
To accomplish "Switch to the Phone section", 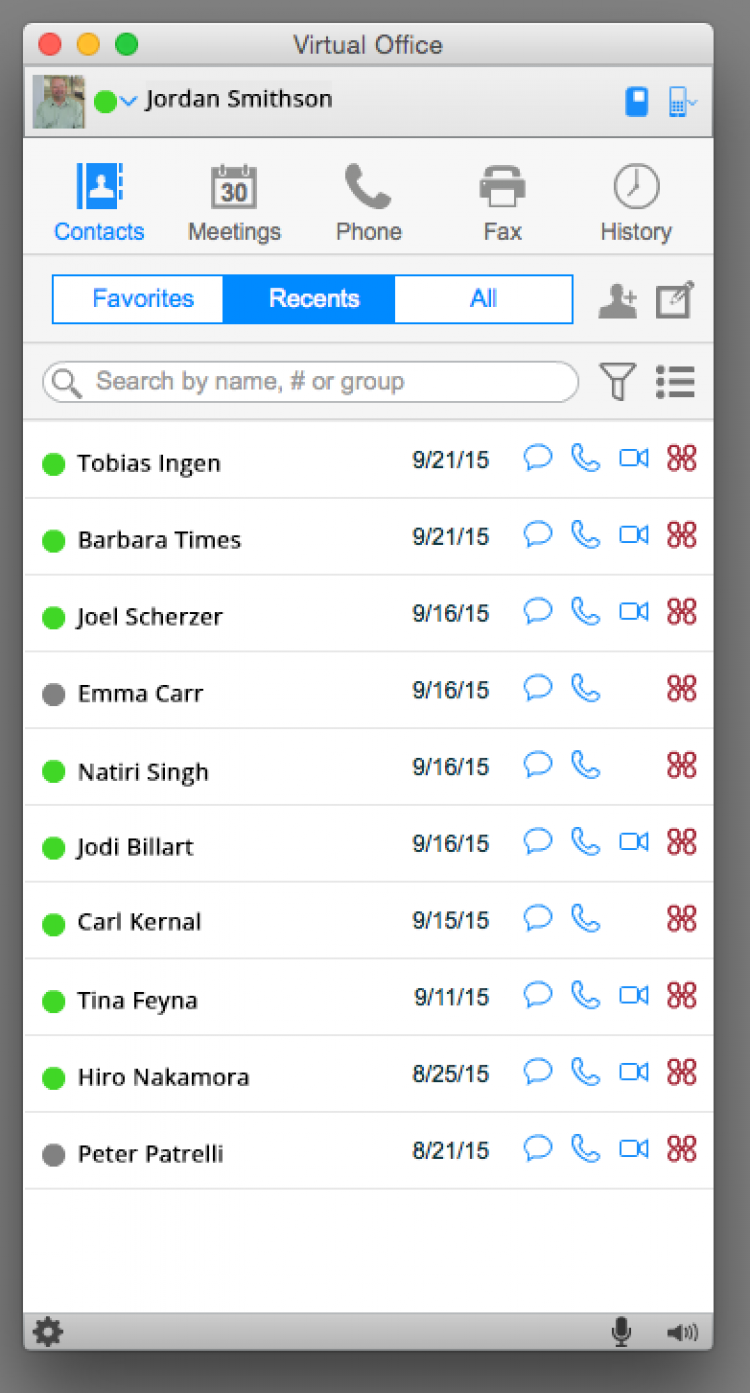I will [x=368, y=204].
